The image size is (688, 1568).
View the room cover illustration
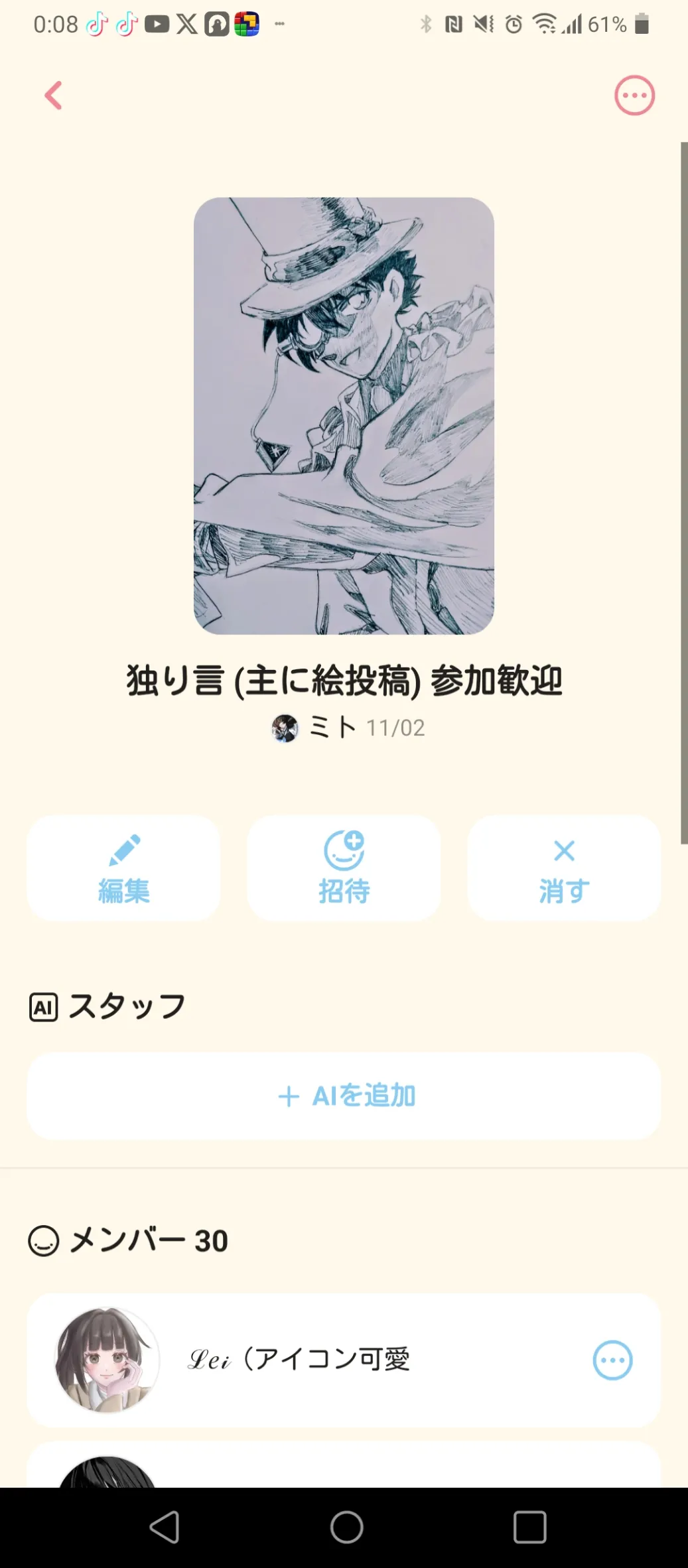[x=344, y=416]
